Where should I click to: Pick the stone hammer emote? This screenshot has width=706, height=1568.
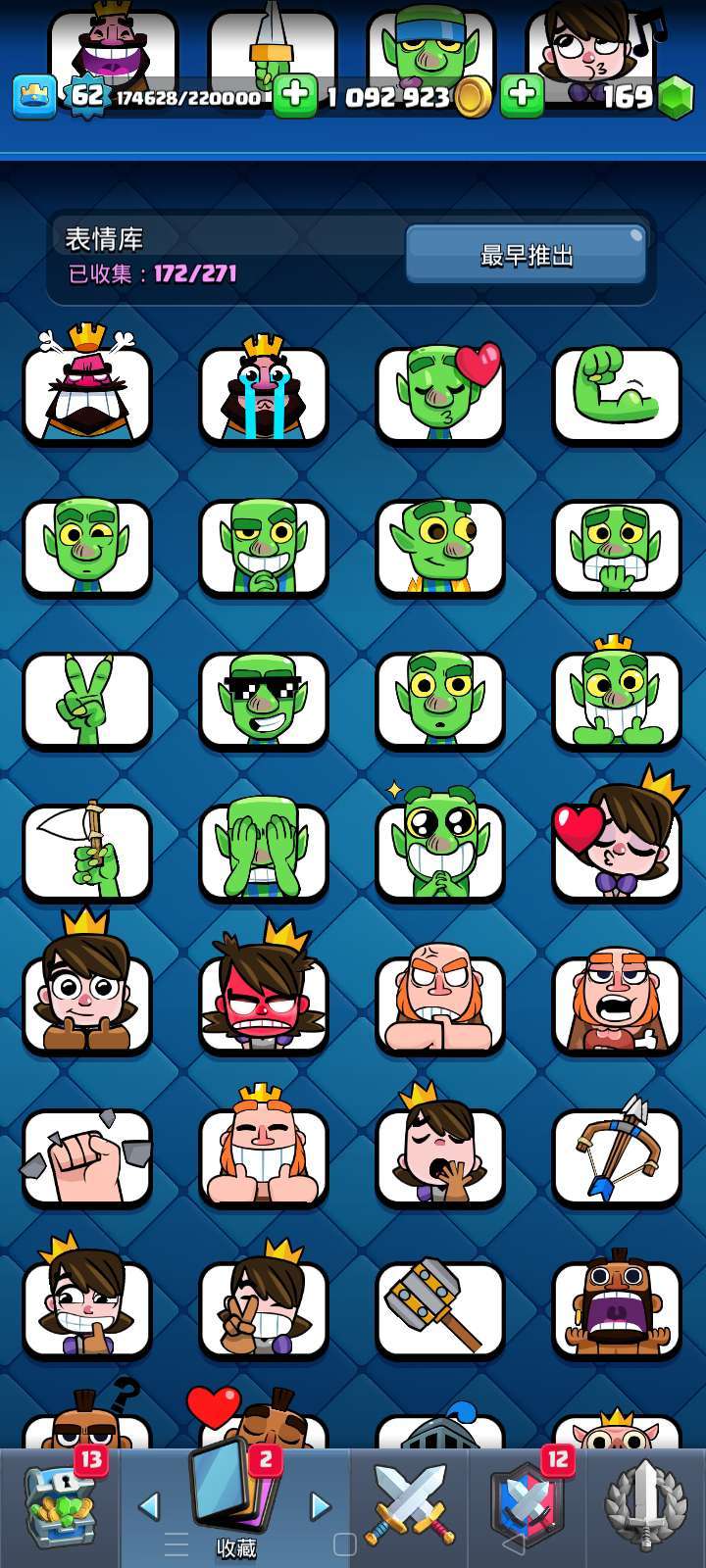pos(440,1309)
